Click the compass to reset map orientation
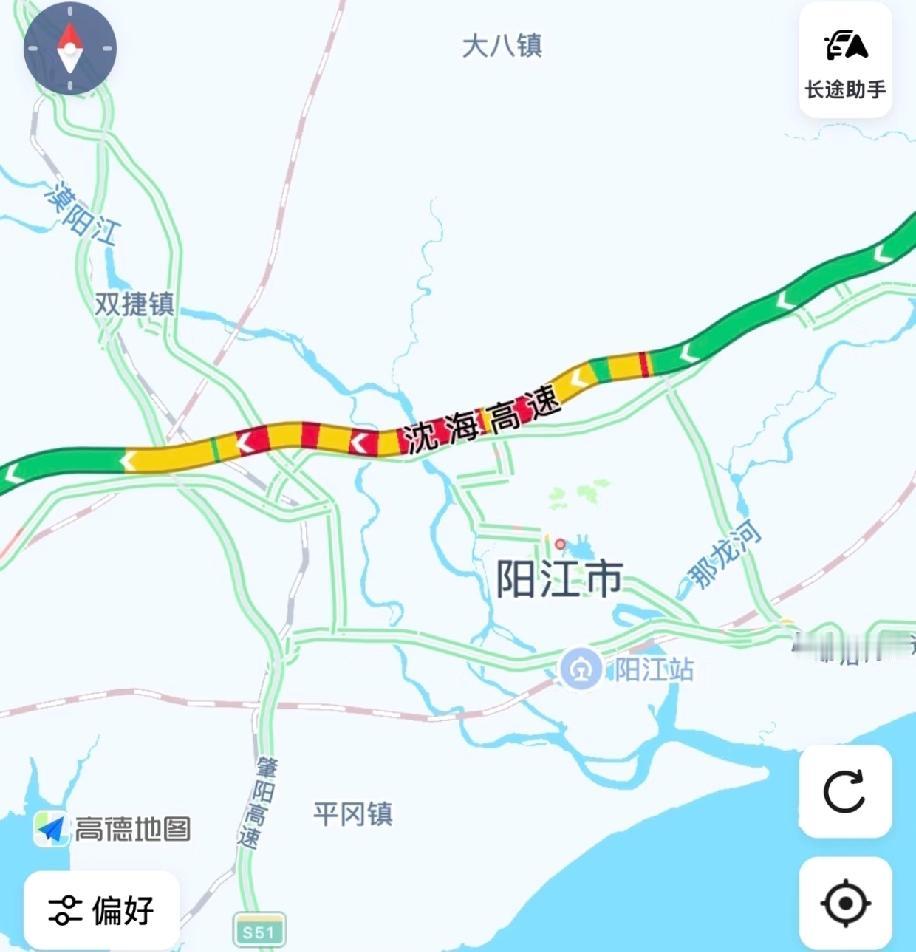 pos(70,47)
